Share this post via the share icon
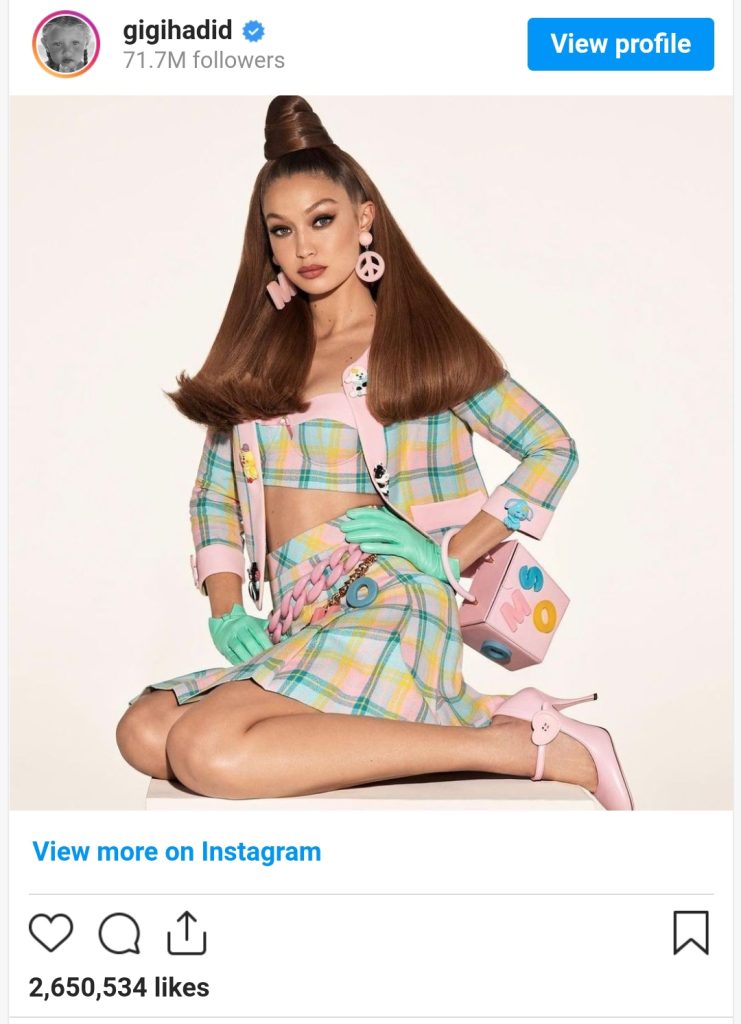 tap(186, 933)
